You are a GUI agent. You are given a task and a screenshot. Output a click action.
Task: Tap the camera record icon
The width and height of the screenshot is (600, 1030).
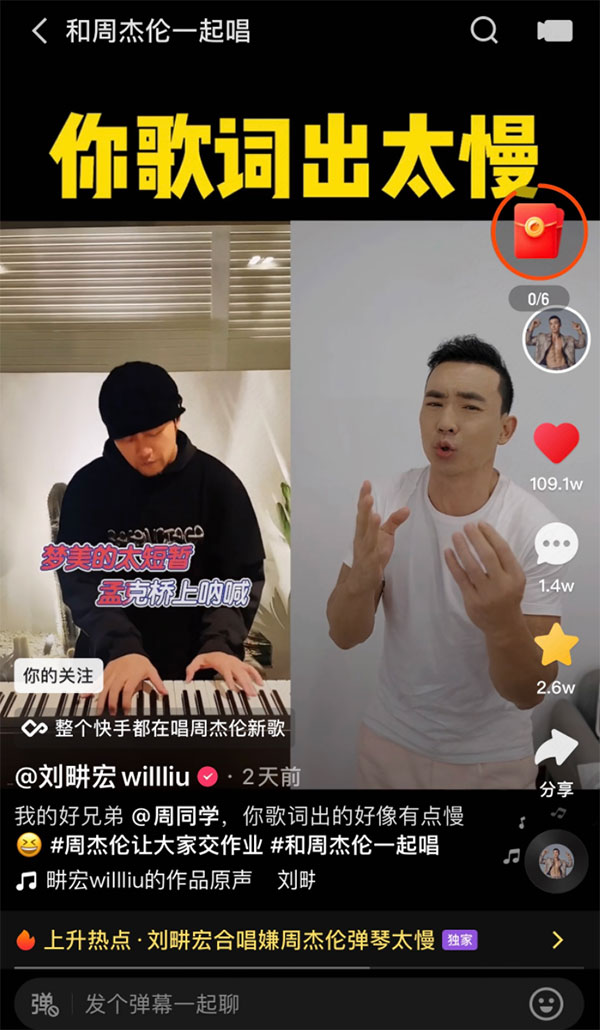555,31
